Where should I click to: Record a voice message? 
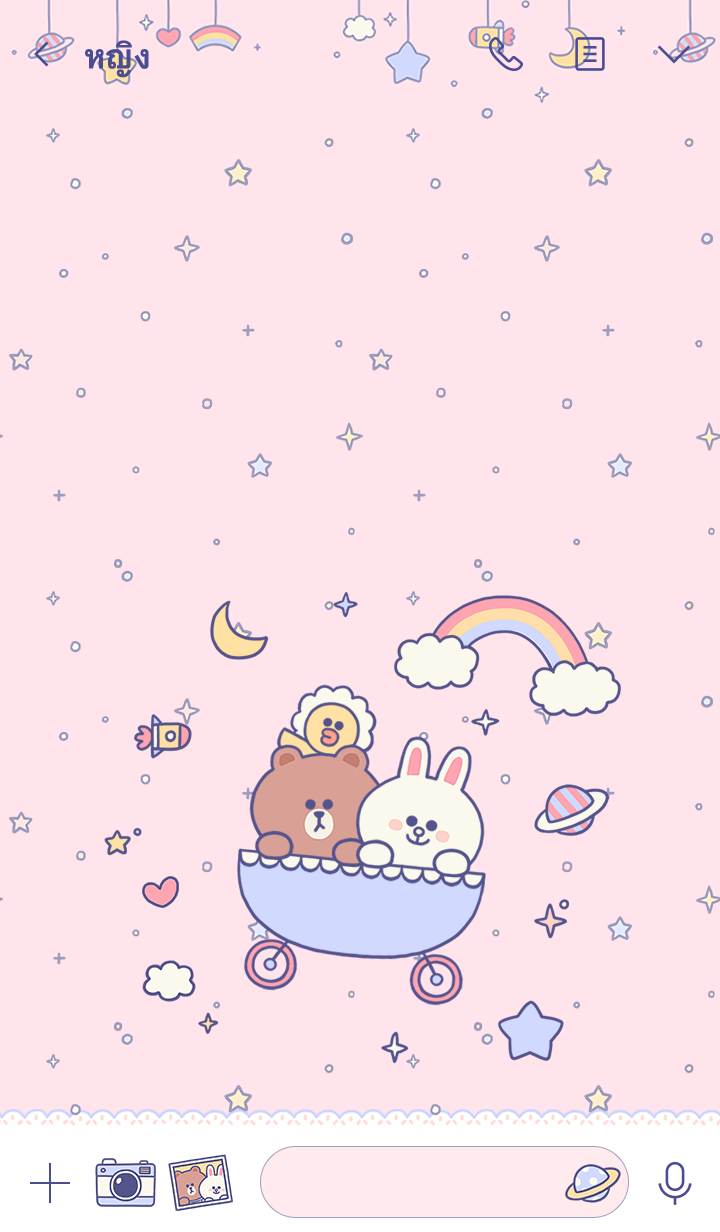point(675,1183)
